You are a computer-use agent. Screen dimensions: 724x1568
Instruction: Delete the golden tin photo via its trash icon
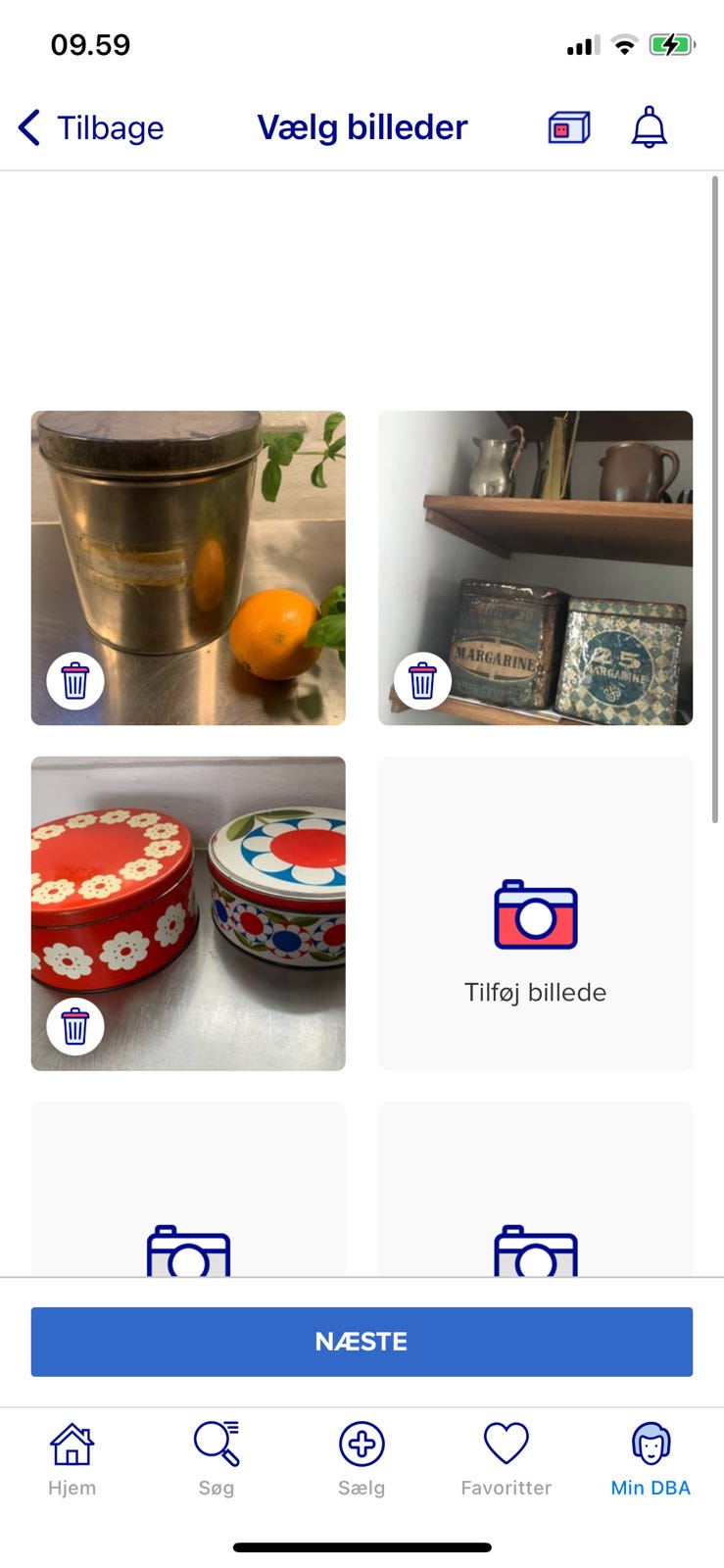coord(76,681)
